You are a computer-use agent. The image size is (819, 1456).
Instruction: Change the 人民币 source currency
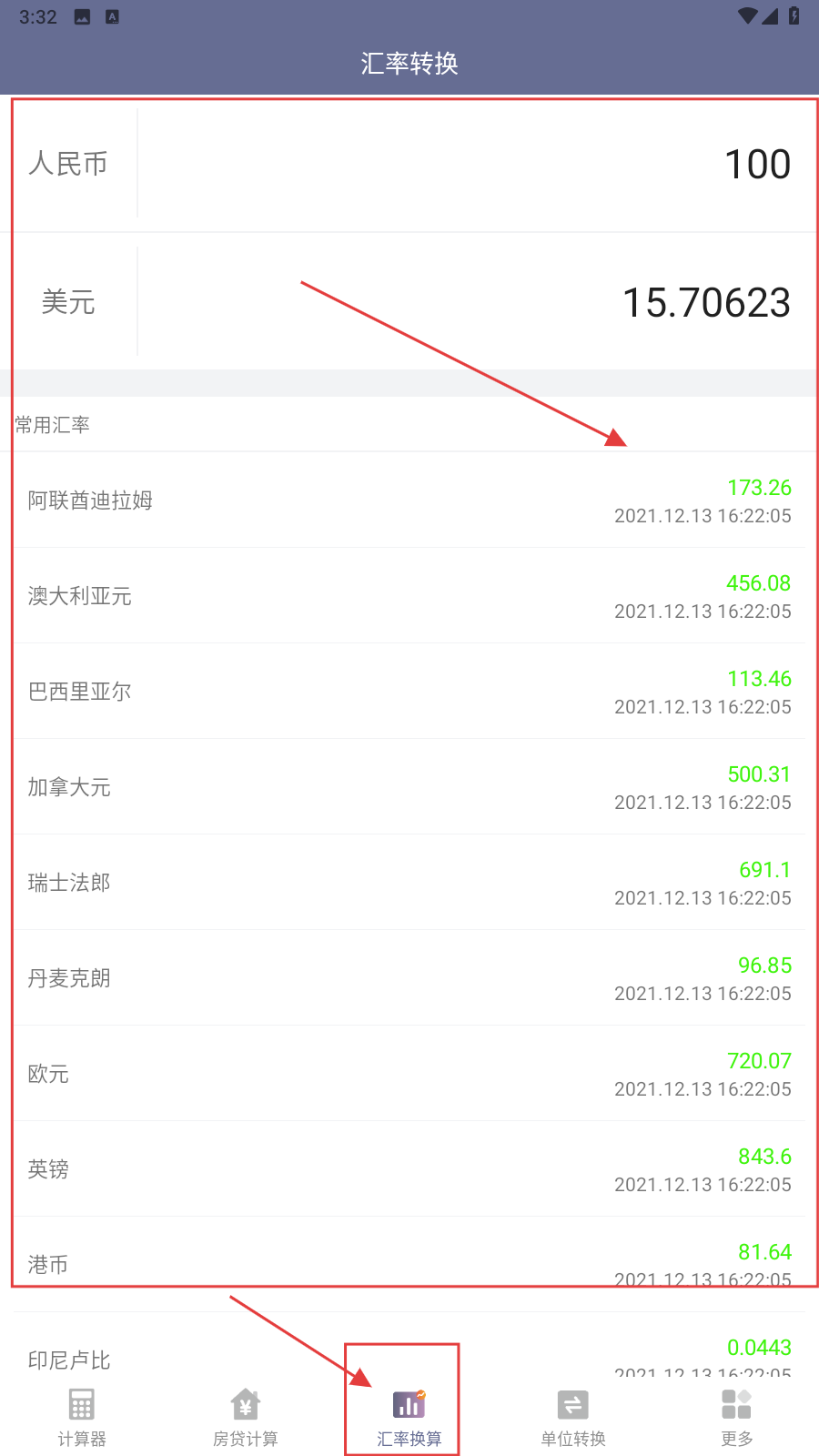(68, 164)
